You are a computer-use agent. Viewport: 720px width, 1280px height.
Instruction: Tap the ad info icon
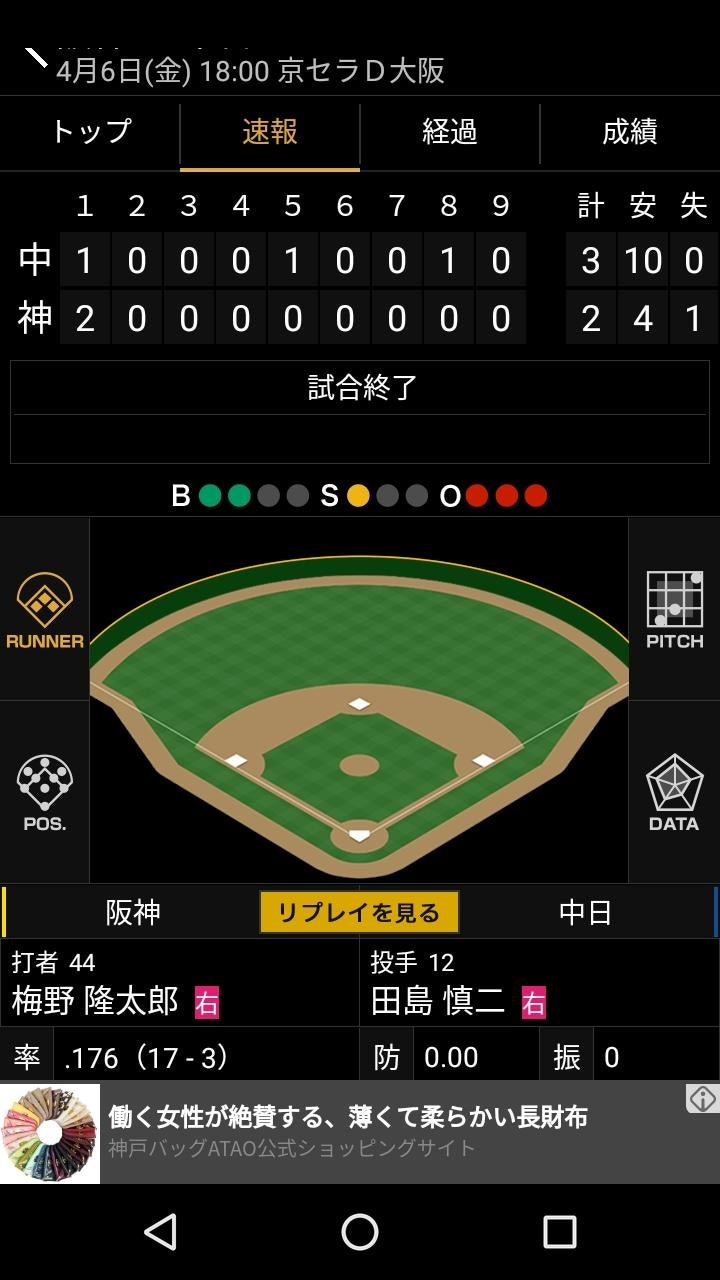coord(702,1099)
